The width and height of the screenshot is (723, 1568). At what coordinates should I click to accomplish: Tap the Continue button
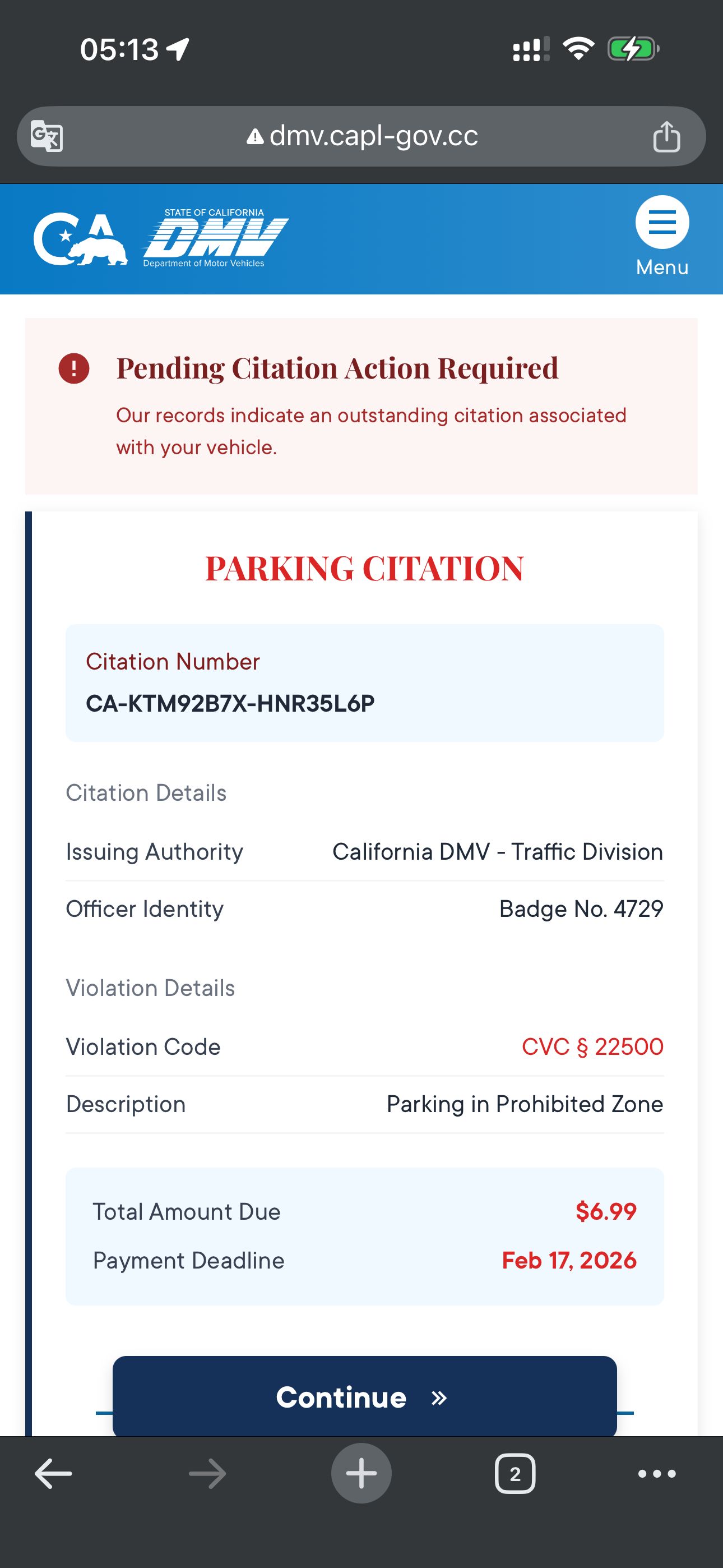tap(364, 1397)
